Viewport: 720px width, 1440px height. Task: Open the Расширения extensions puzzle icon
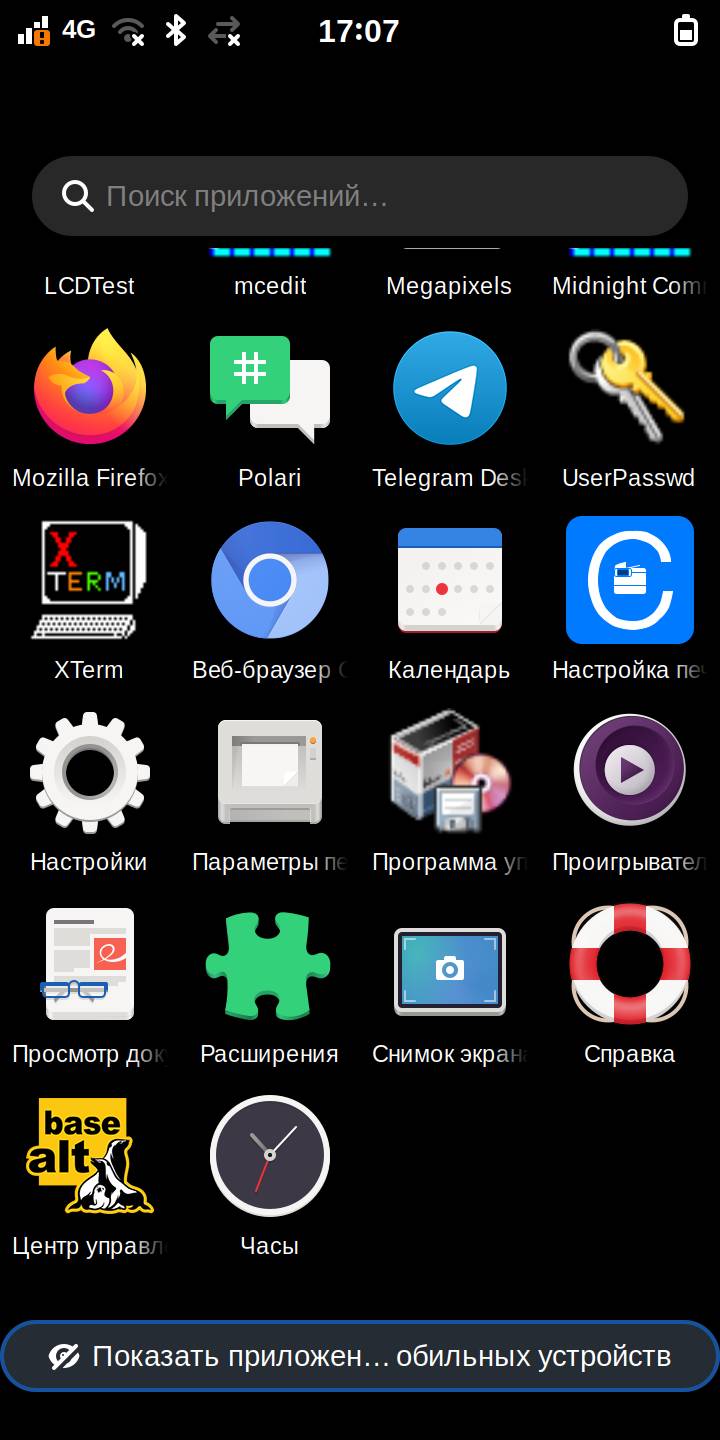[270, 964]
